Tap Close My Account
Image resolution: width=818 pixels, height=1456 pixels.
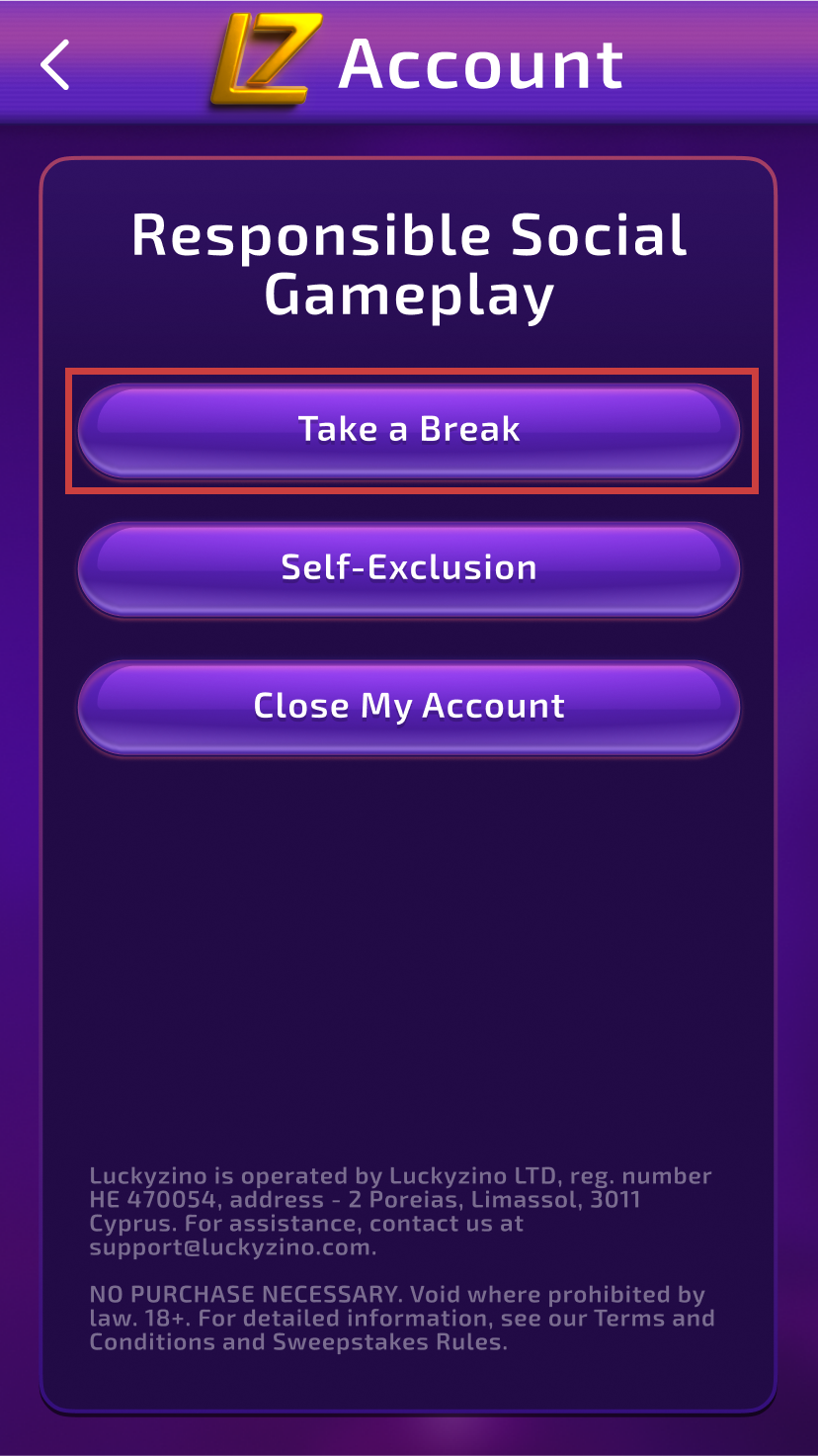[x=409, y=707]
